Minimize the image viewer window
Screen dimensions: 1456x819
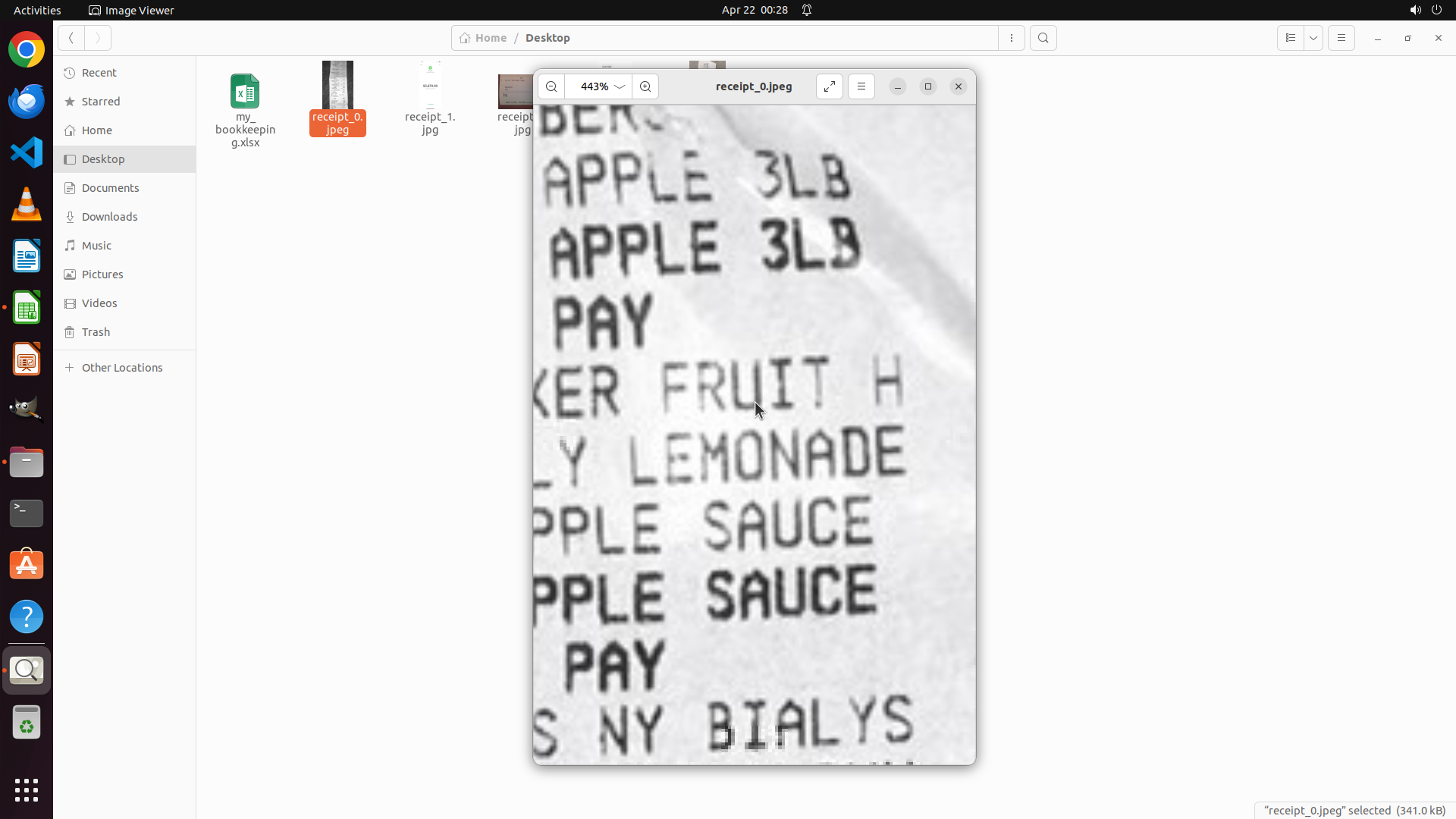click(898, 86)
